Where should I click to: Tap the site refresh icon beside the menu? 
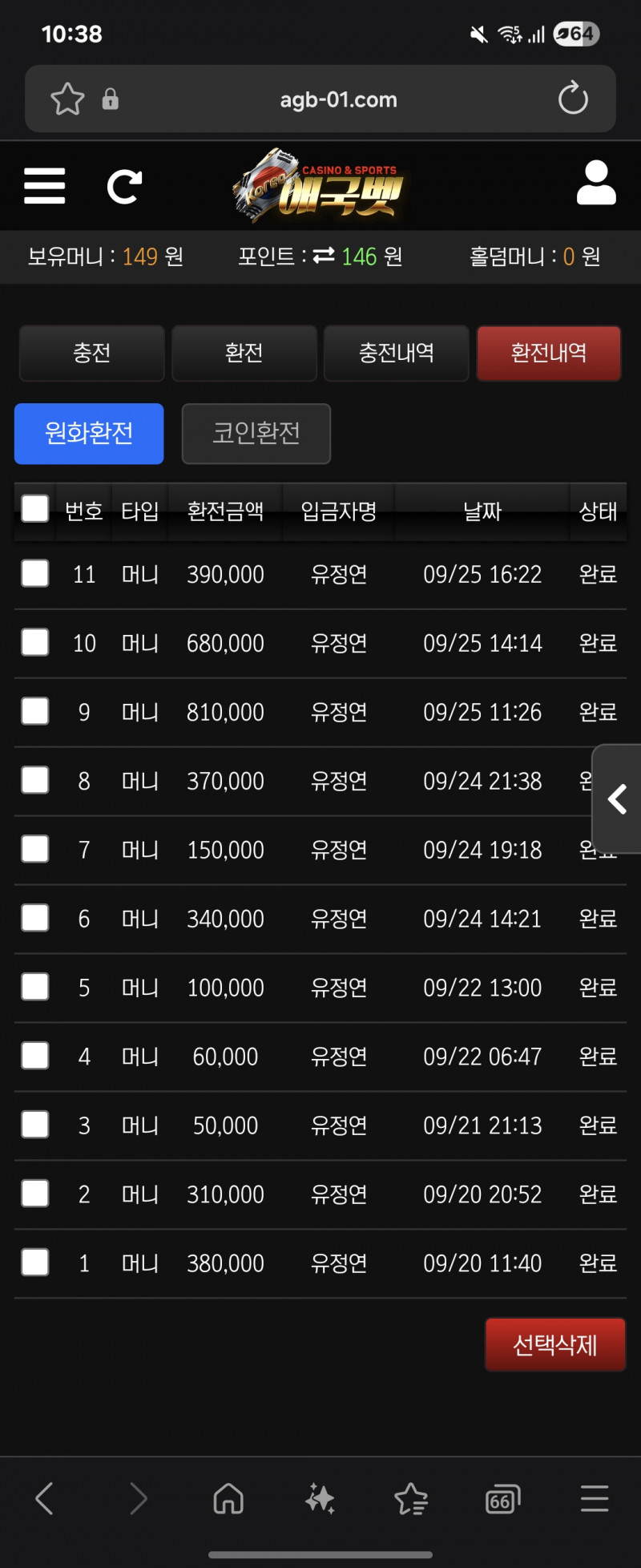[x=125, y=186]
